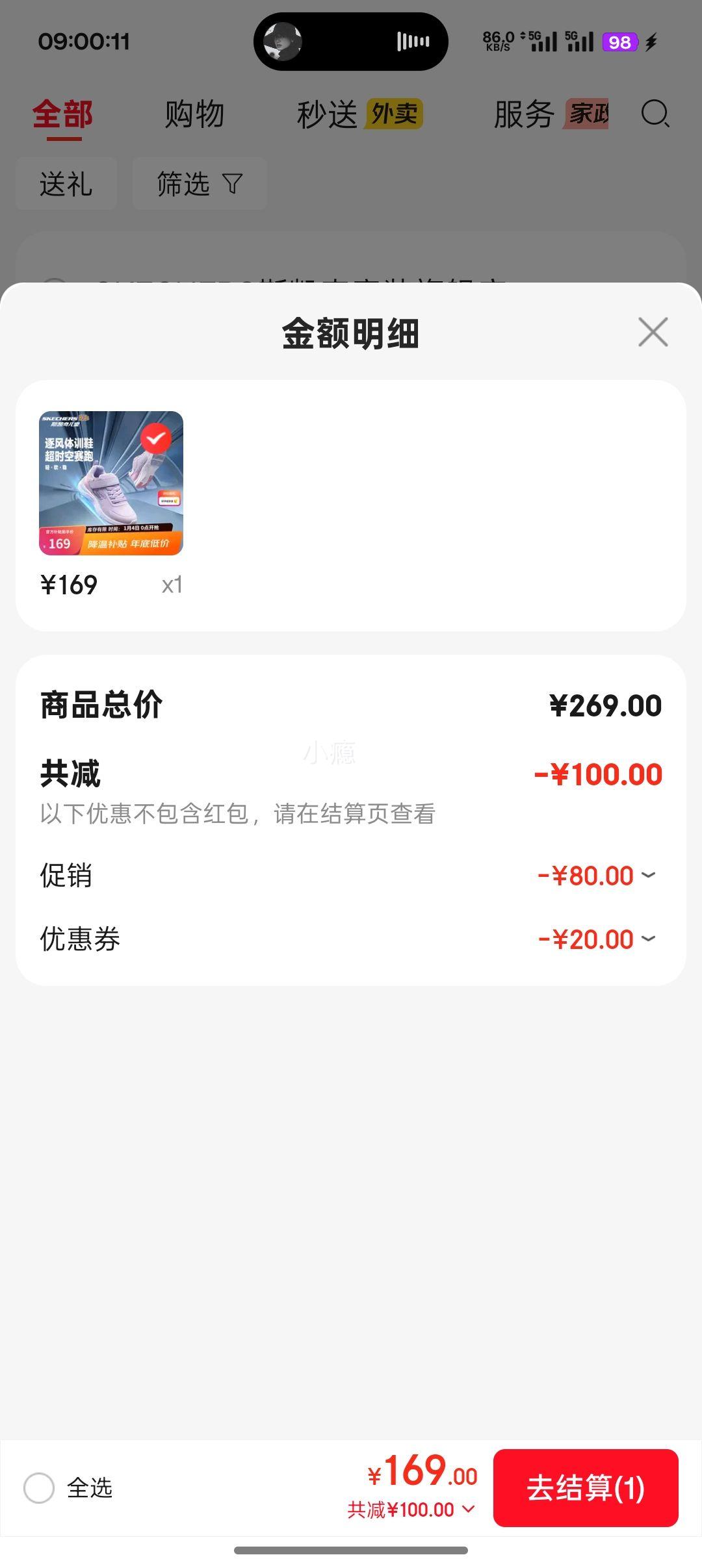Tap the 169 price tag on product image
This screenshot has height=1568, width=702.
coord(60,546)
